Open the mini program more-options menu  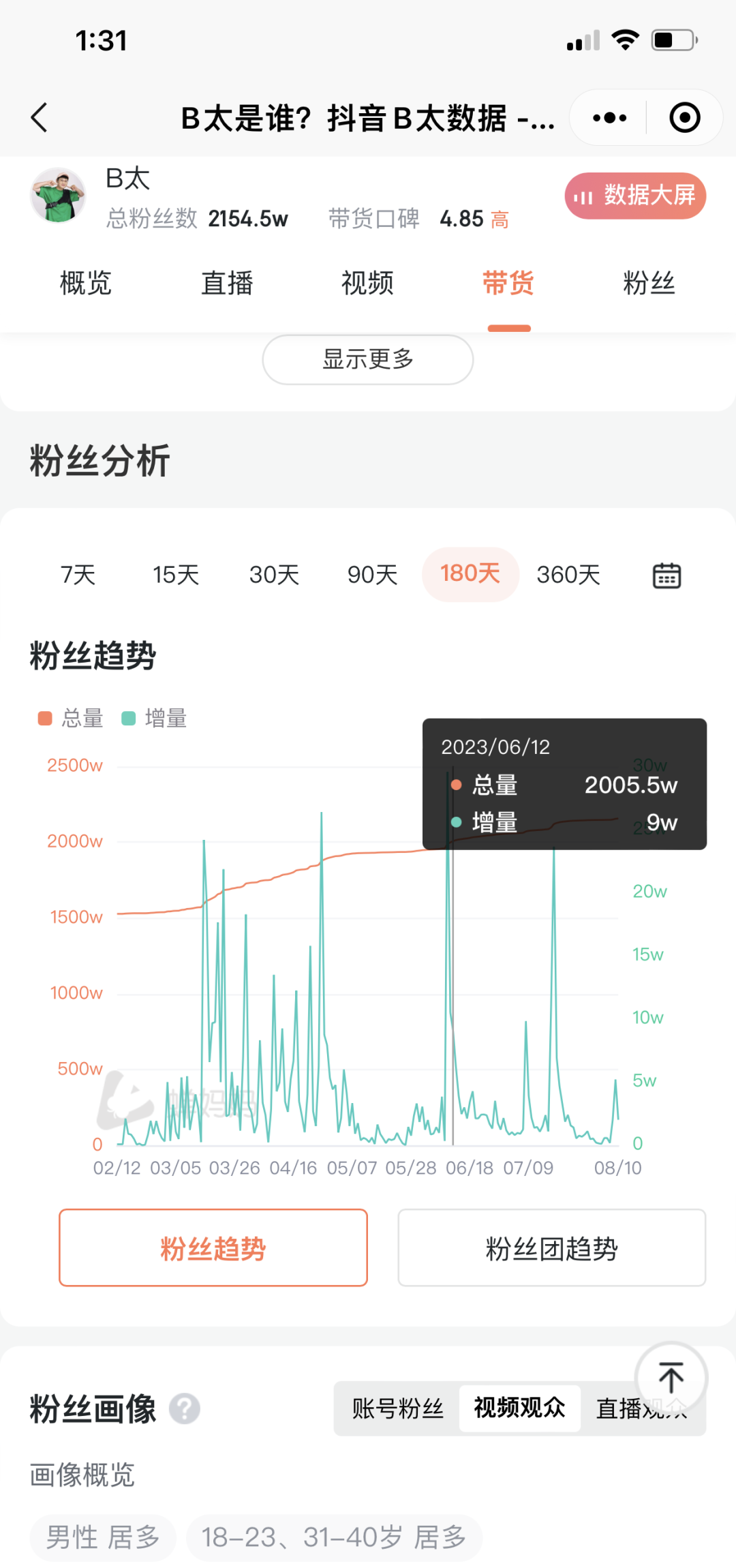tap(609, 117)
